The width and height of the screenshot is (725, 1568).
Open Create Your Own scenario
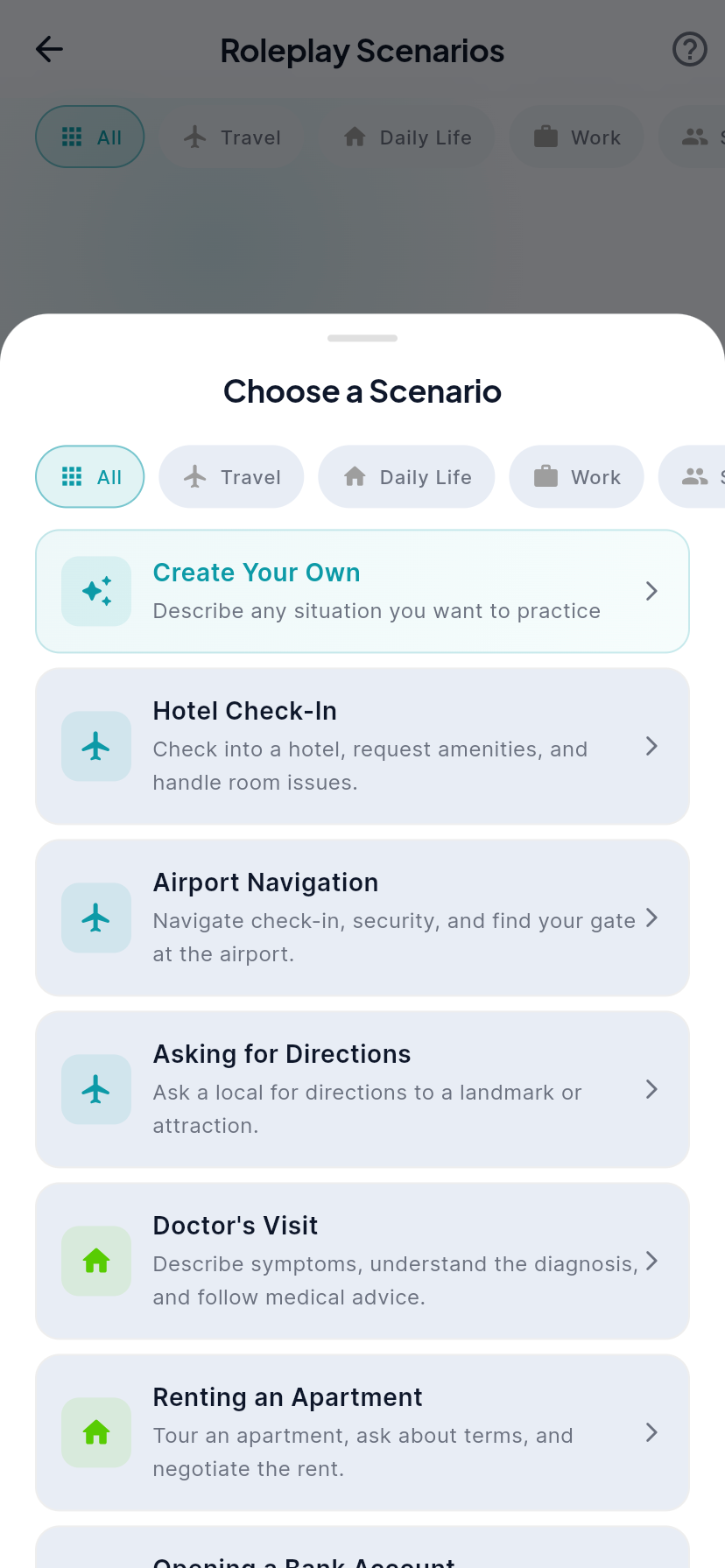pos(362,591)
